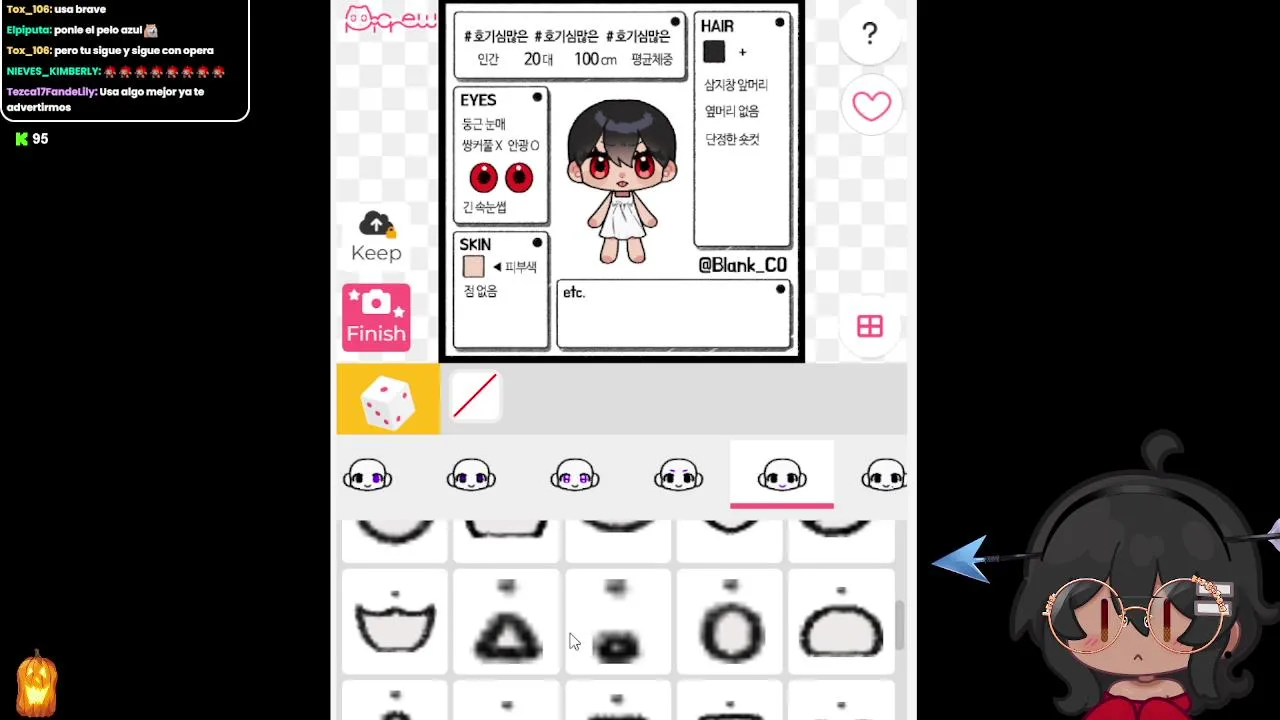Randomize with the dice button

388,400
